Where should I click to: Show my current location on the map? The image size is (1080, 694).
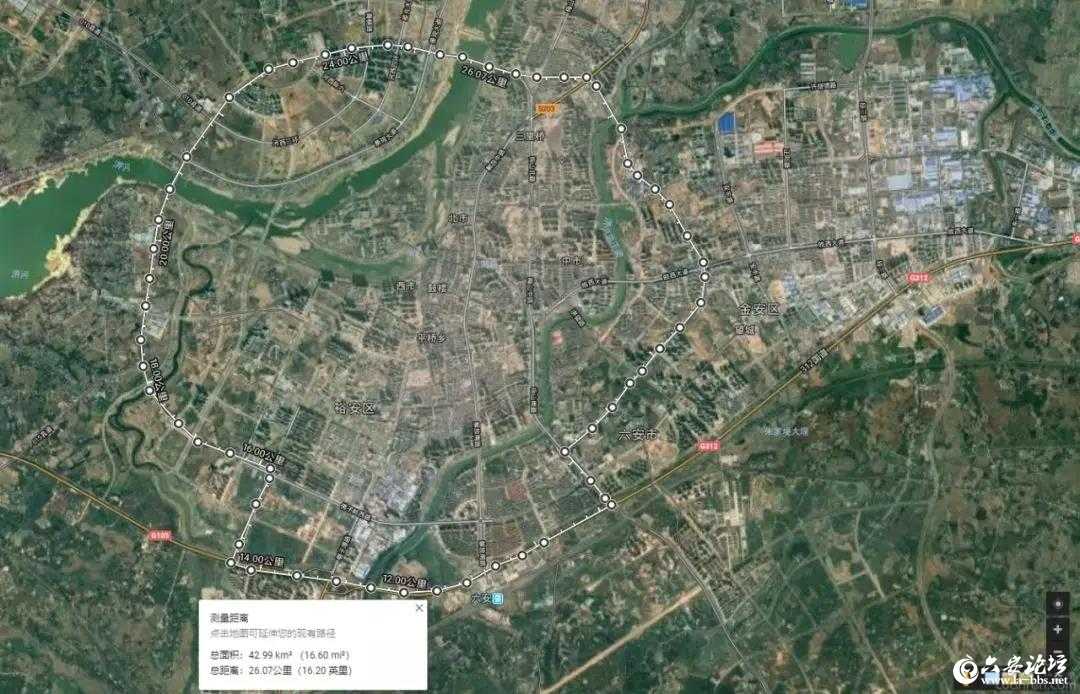pyautogui.click(x=1058, y=603)
